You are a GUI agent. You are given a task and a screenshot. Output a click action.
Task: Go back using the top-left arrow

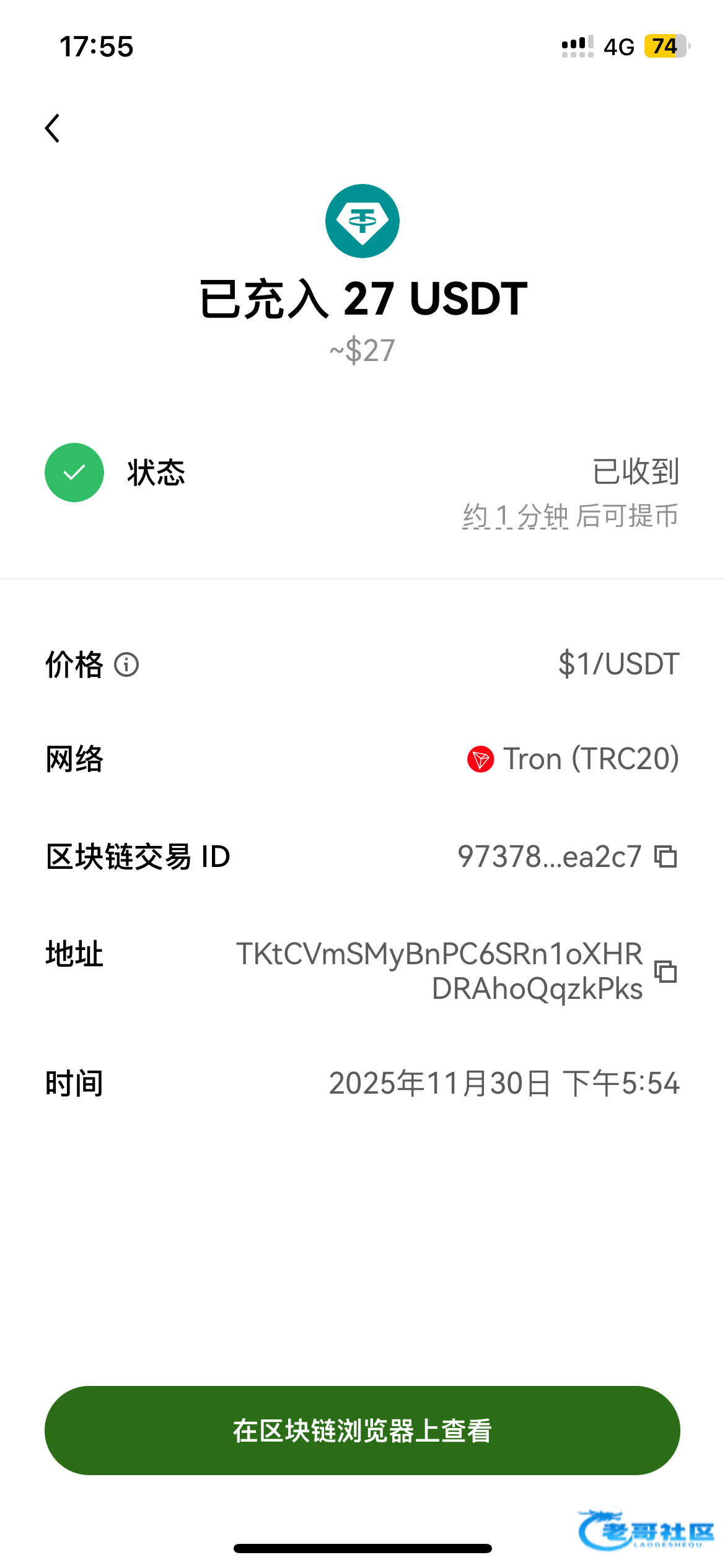53,128
